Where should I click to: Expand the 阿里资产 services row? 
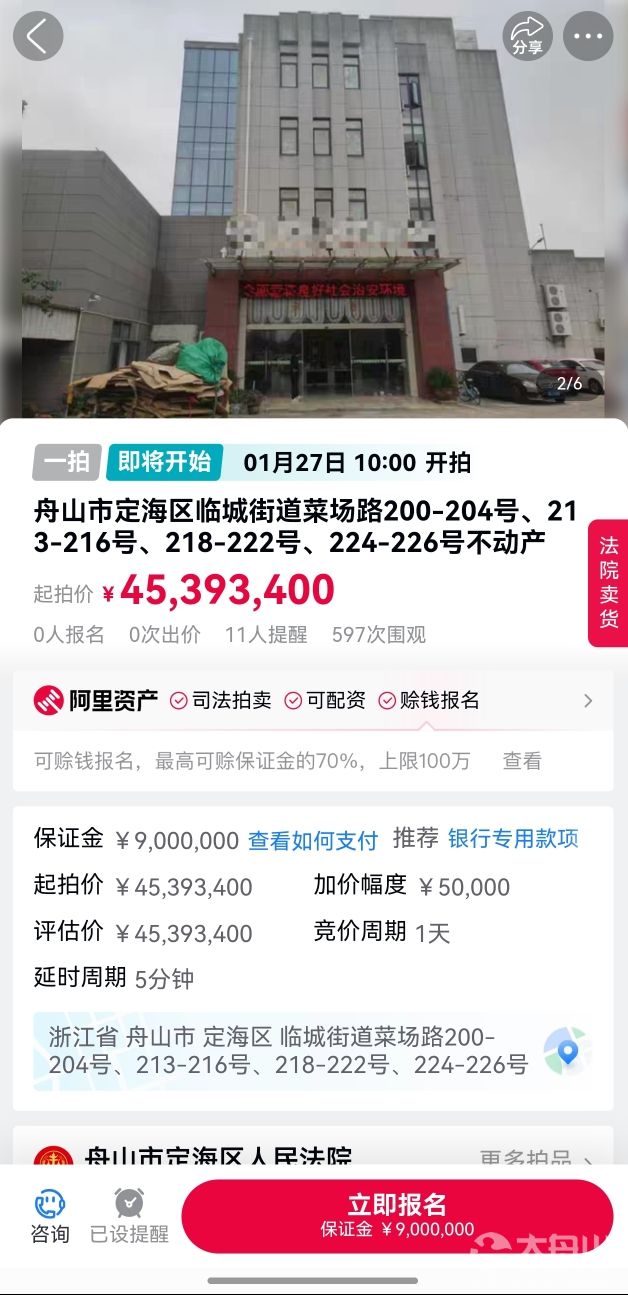tap(588, 701)
